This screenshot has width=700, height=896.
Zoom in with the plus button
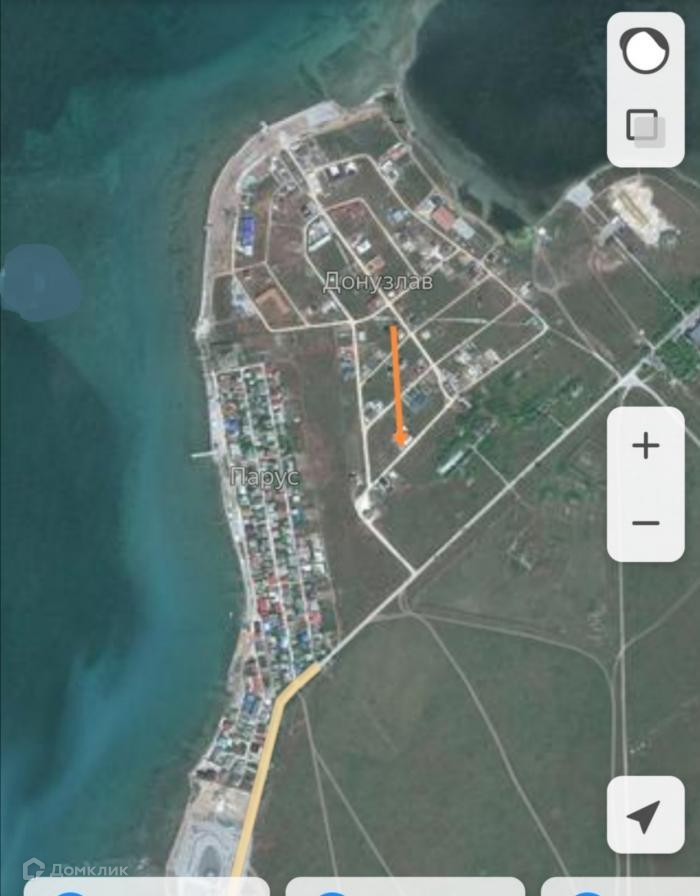point(645,446)
